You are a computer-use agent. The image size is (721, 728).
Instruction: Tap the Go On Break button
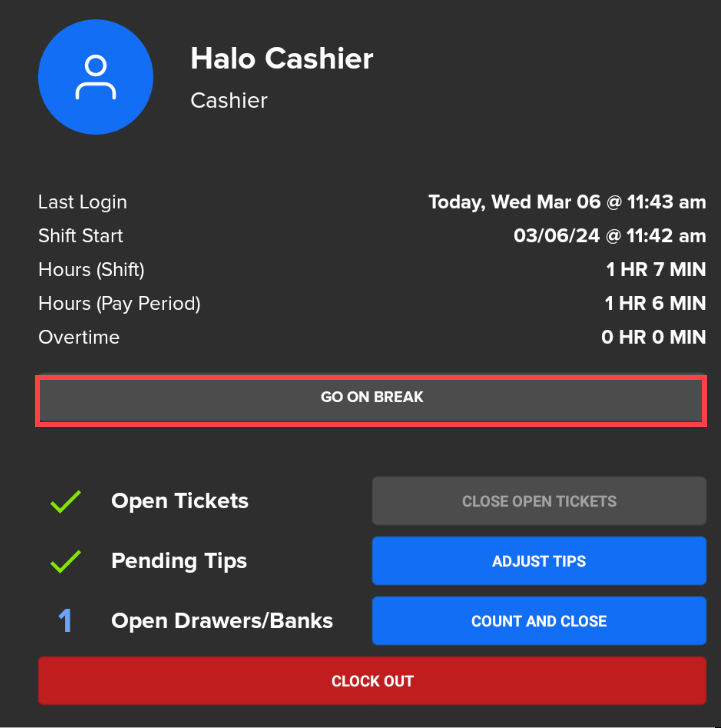(x=371, y=398)
